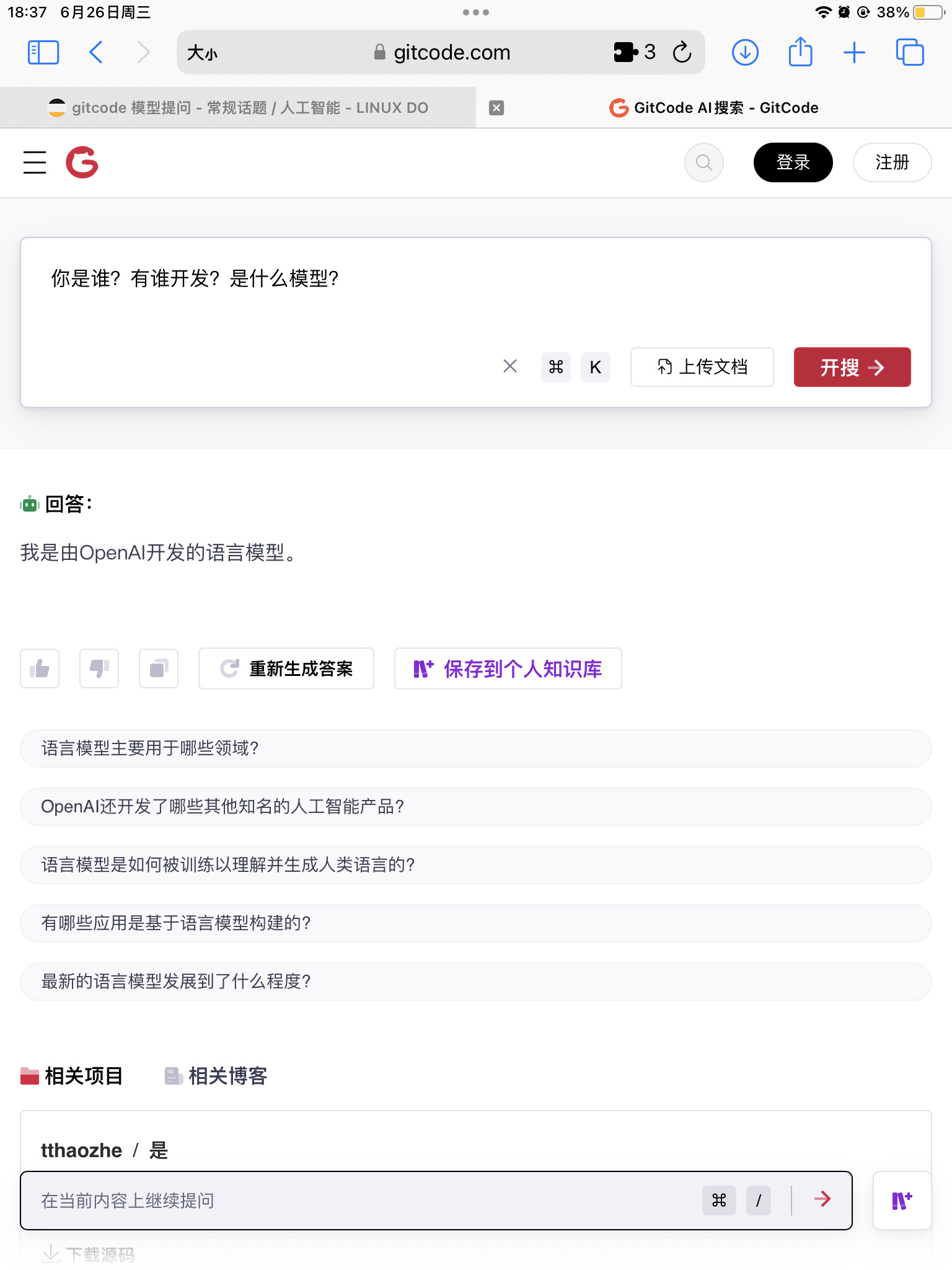Switch to the 相关博客 tab
Screen dimensions: 952x1270
coord(216,1076)
